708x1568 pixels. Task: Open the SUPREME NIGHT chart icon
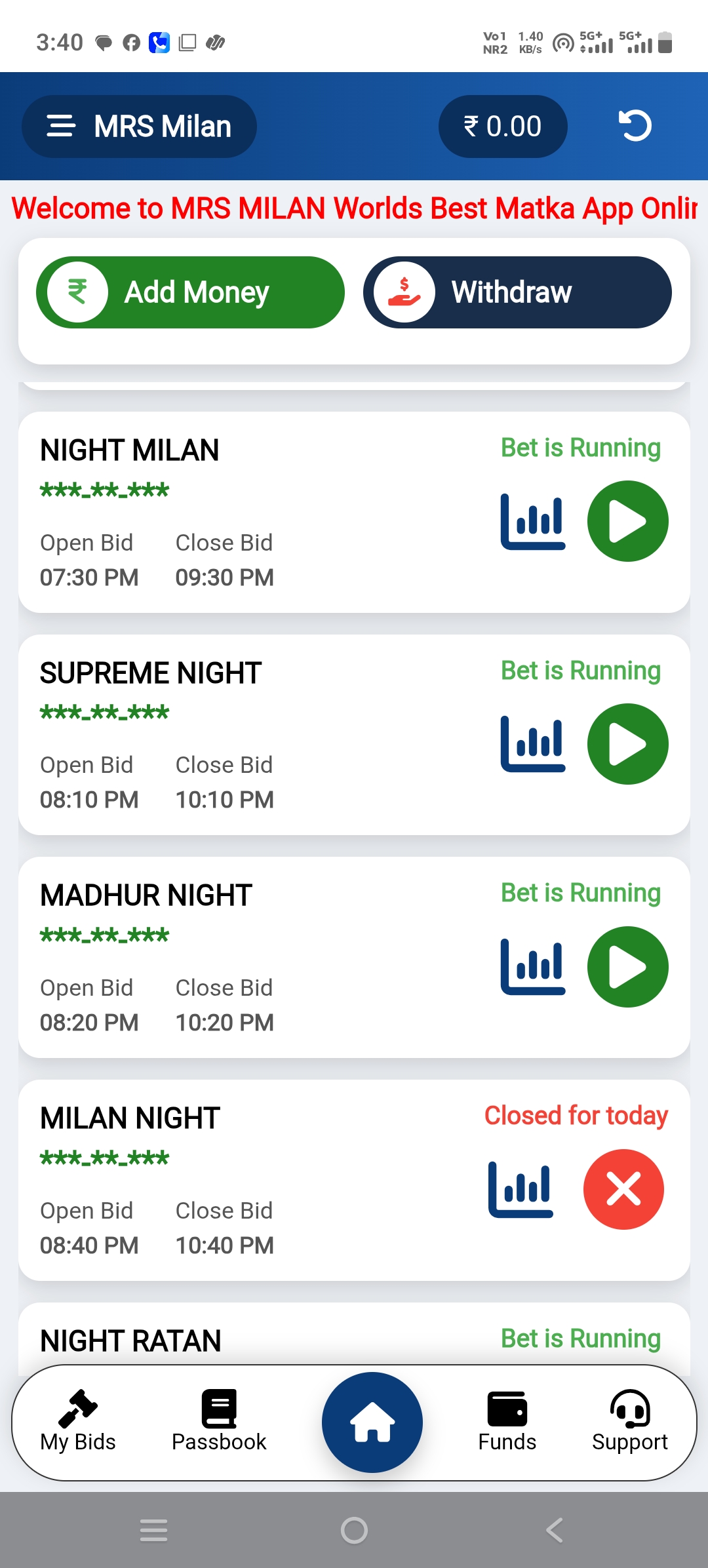(532, 743)
